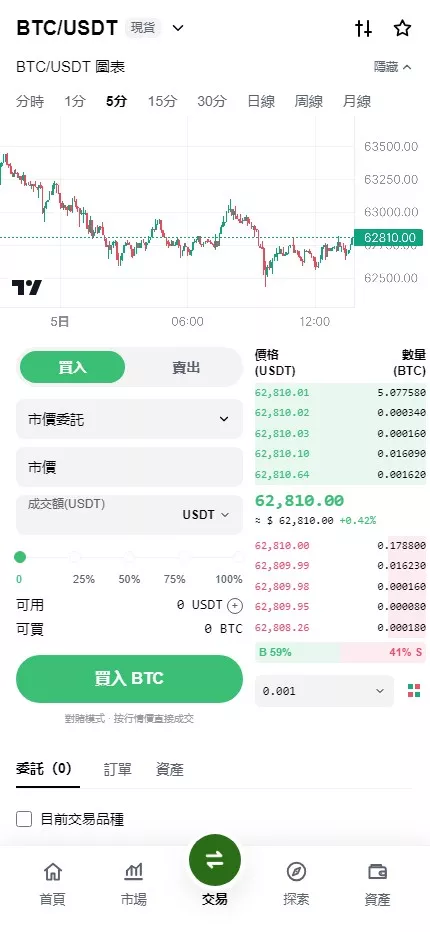Tap the 買入 BTC button

pyautogui.click(x=129, y=679)
